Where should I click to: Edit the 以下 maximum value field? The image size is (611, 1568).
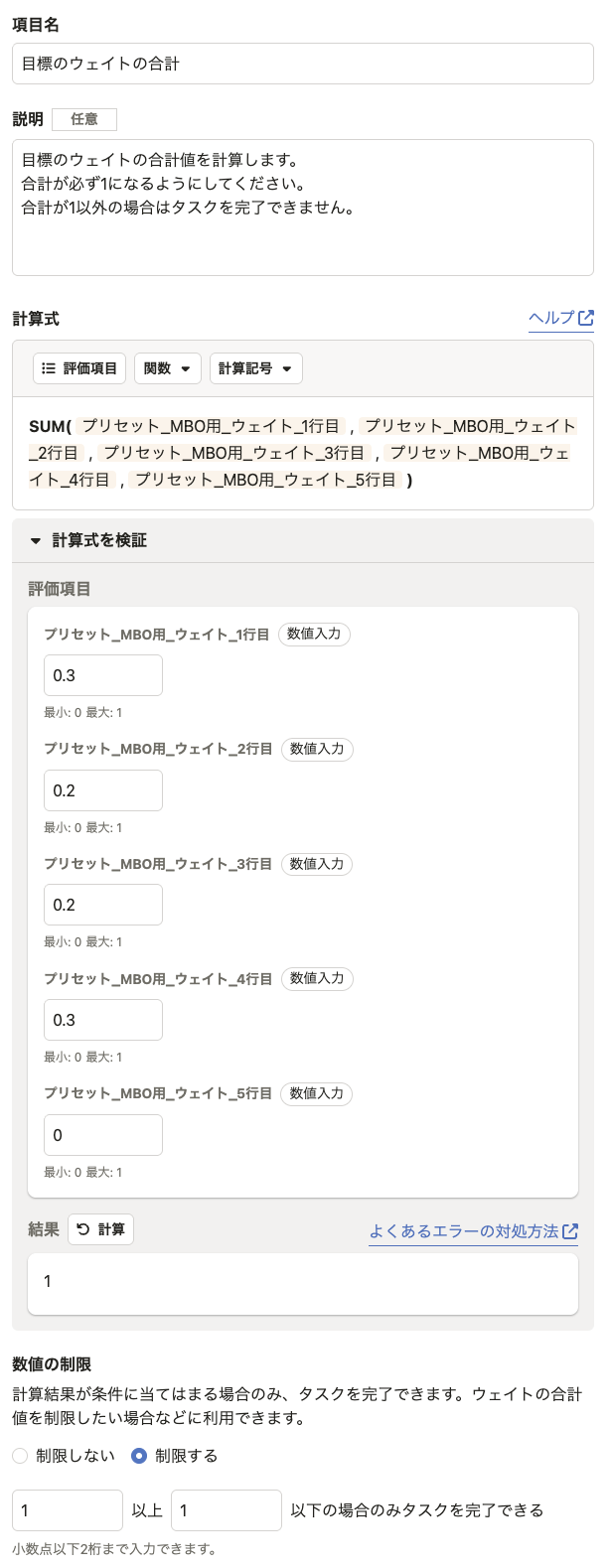[x=226, y=1510]
